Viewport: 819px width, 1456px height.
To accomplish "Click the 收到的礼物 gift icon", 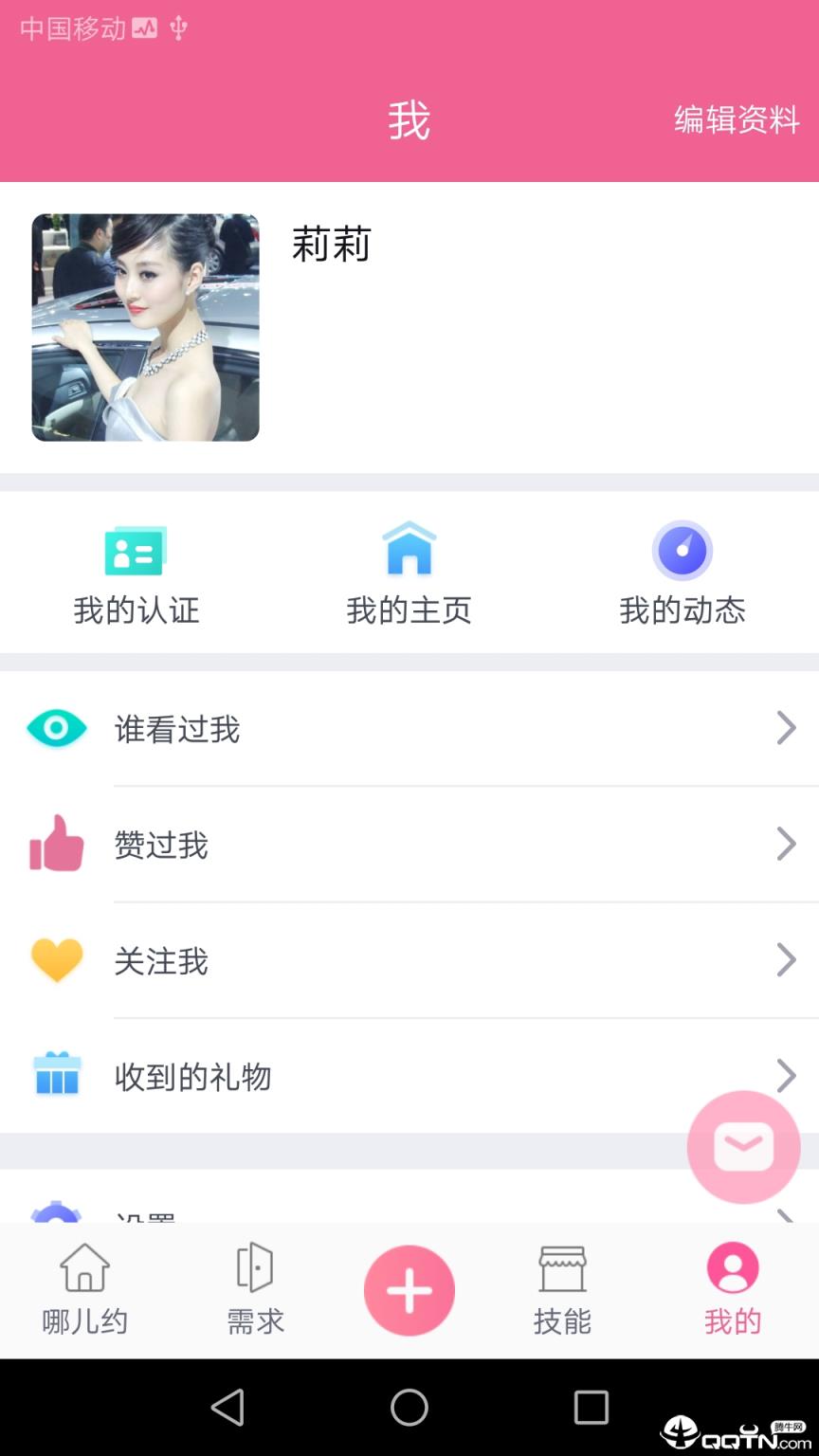I will pyautogui.click(x=57, y=1076).
